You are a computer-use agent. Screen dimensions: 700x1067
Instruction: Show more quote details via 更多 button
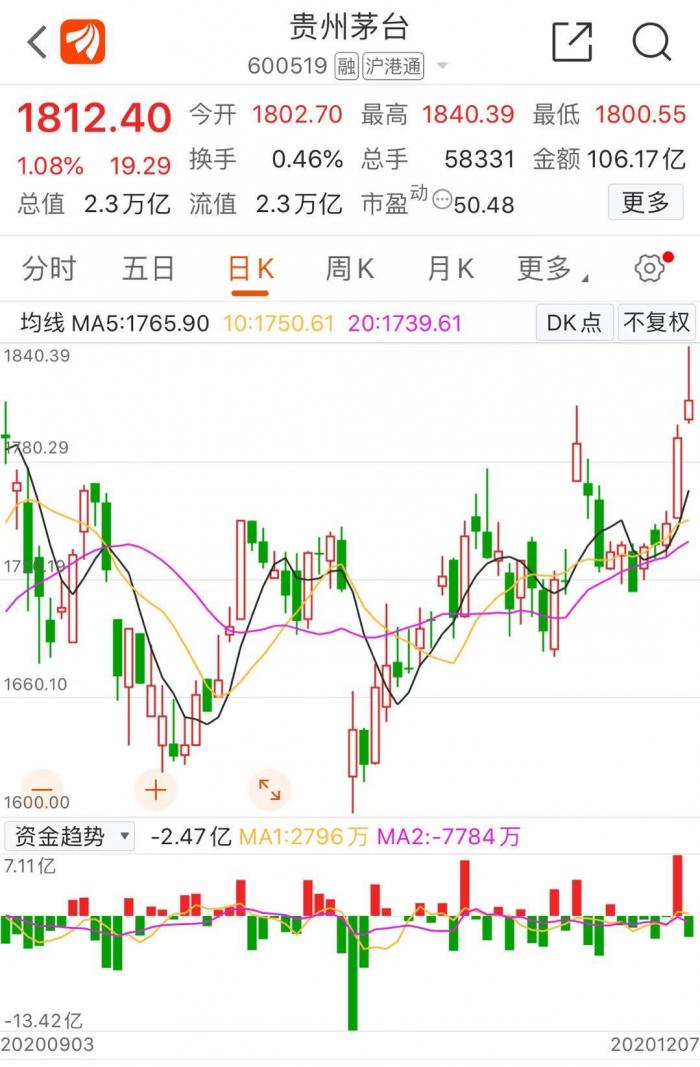click(x=645, y=203)
